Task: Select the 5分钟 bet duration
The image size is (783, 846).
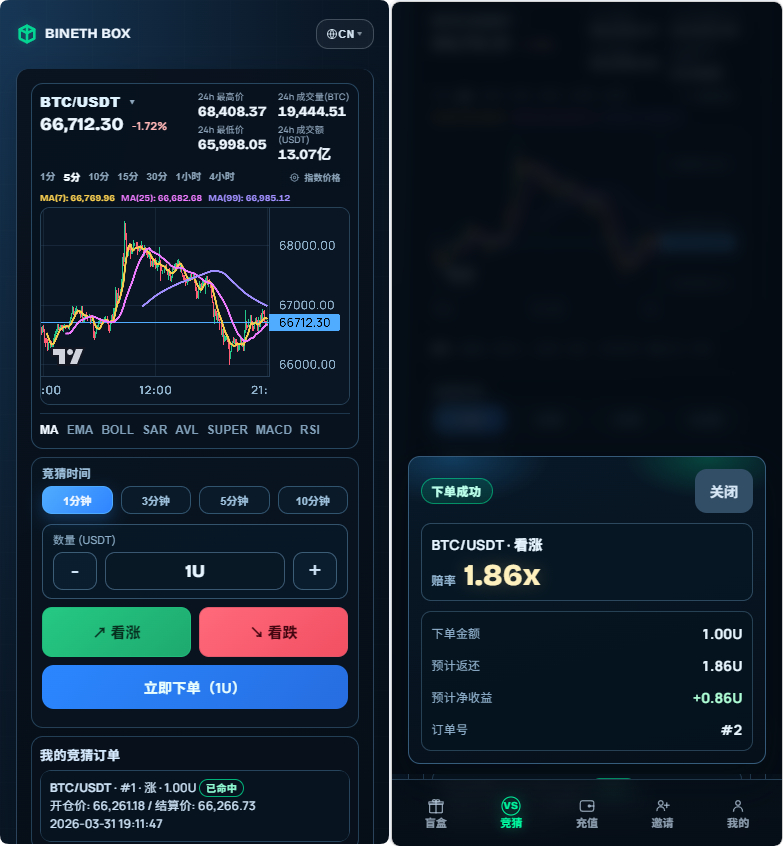Action: pos(234,500)
